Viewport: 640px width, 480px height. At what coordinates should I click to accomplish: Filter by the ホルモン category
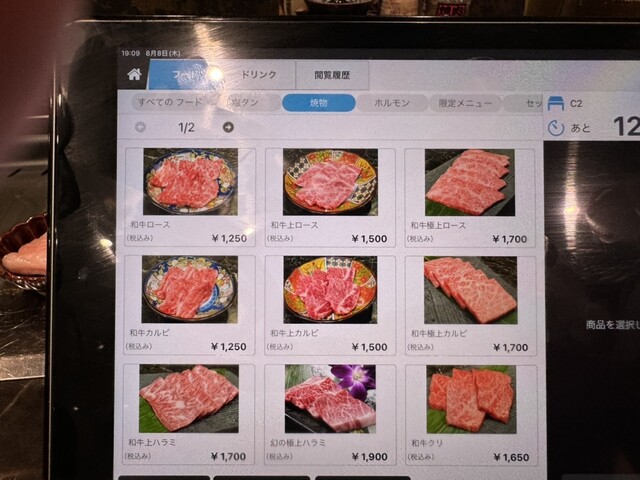[391, 103]
